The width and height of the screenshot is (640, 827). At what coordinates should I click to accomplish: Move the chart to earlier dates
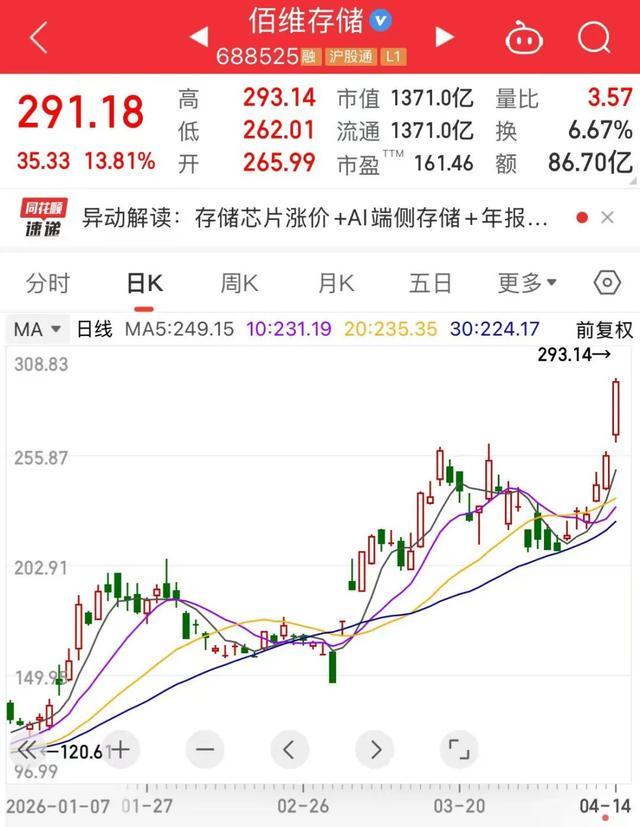tap(290, 748)
